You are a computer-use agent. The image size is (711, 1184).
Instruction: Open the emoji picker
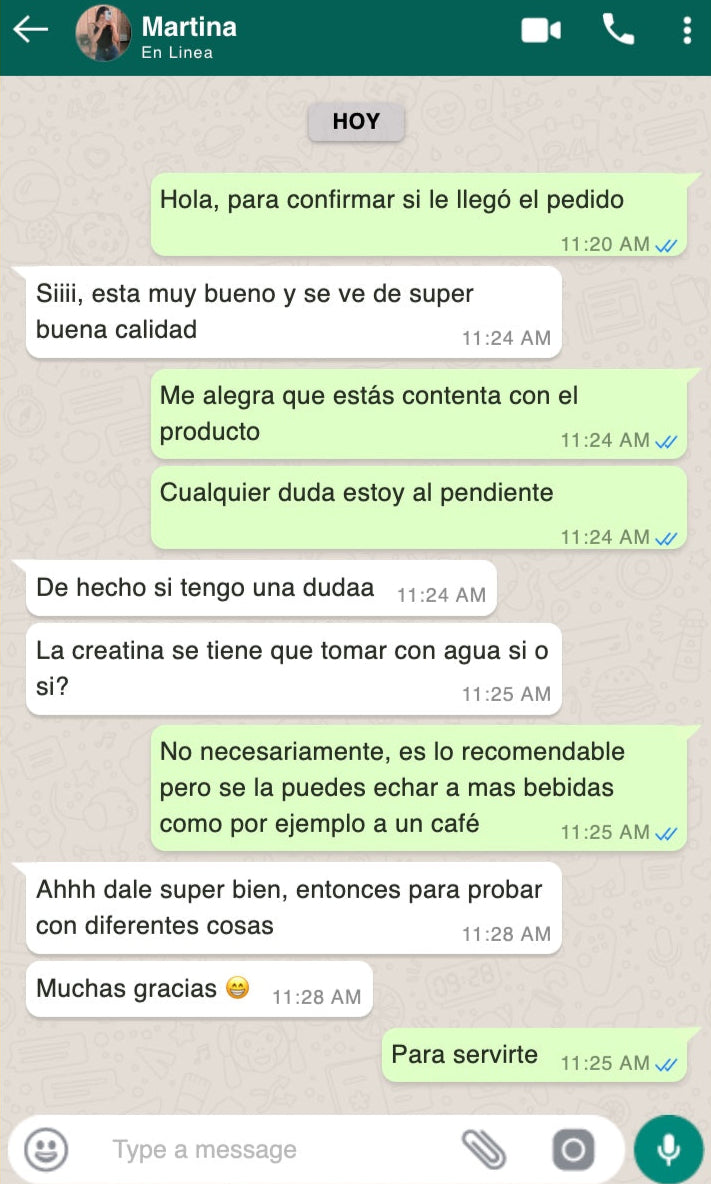coord(46,1149)
